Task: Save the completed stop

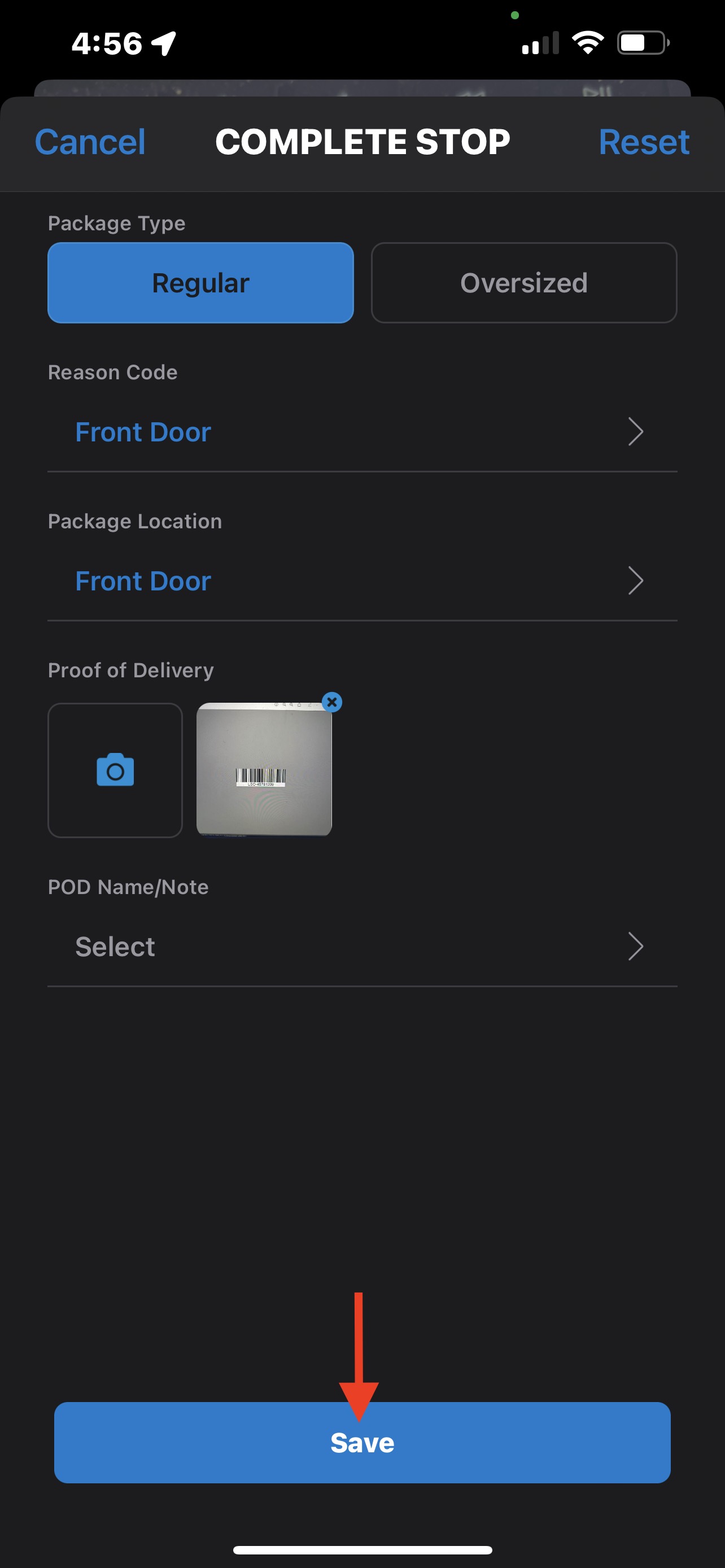Action: coord(361,1443)
